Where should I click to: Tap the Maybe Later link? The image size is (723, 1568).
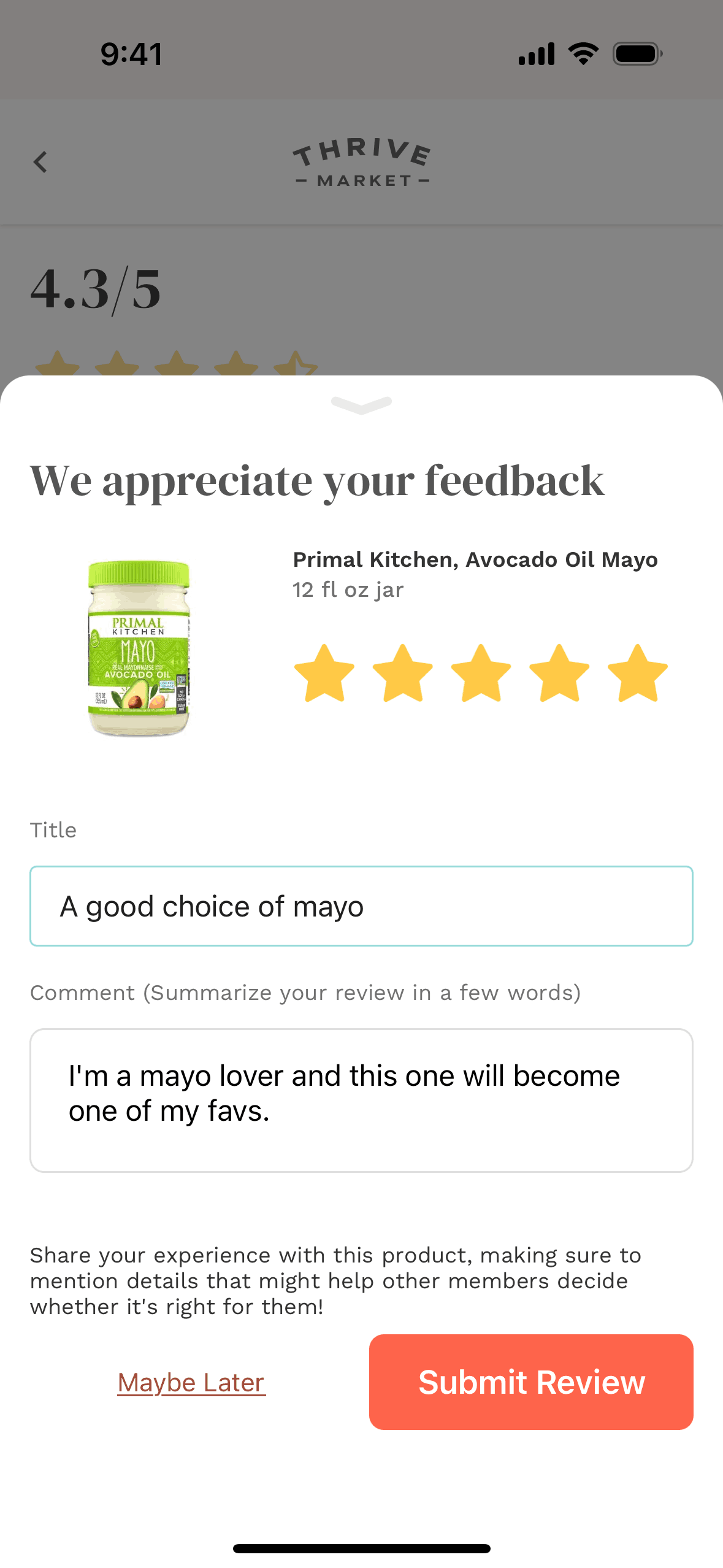(x=191, y=1383)
